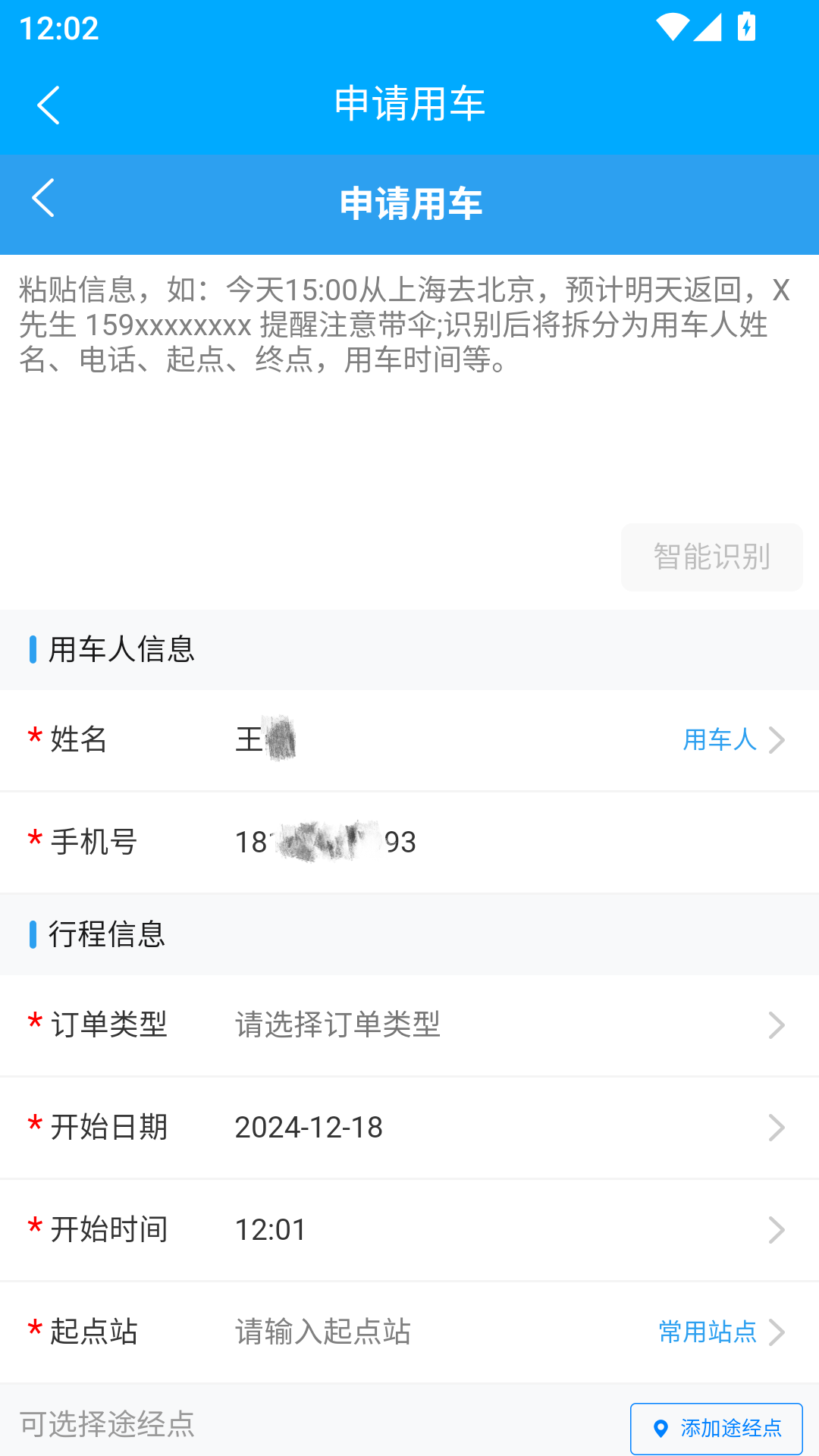This screenshot has height=1456, width=819.
Task: Open the 用车人 selector
Action: click(x=733, y=739)
